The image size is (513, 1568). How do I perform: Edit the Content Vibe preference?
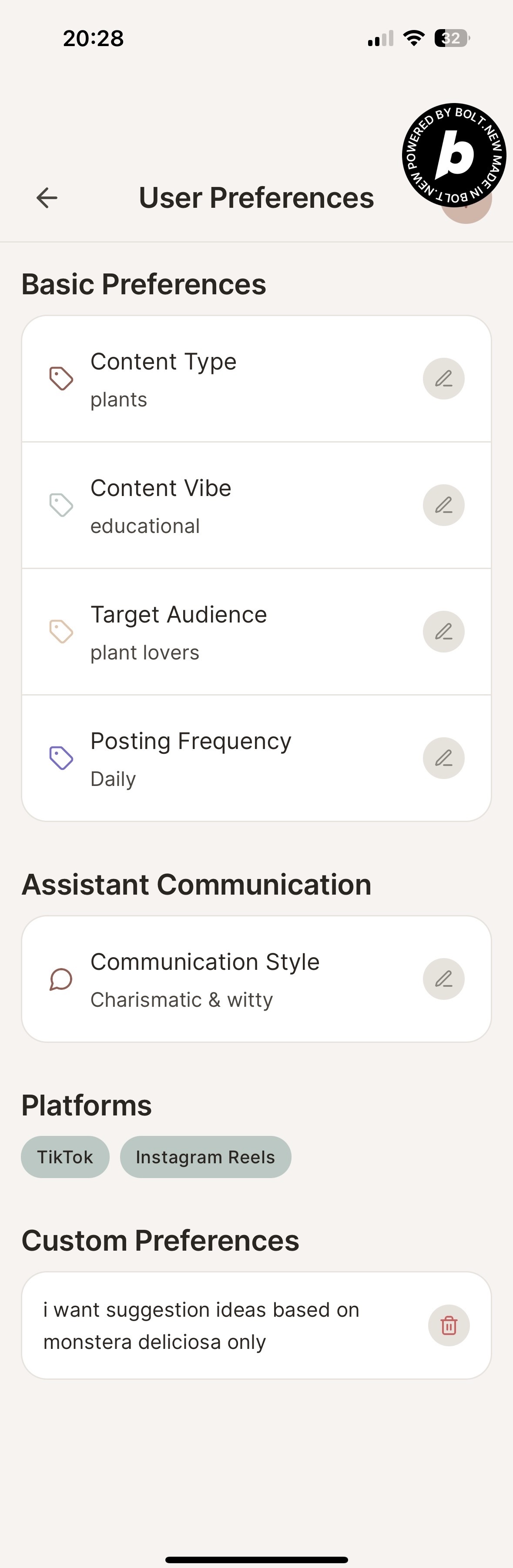pyautogui.click(x=443, y=505)
